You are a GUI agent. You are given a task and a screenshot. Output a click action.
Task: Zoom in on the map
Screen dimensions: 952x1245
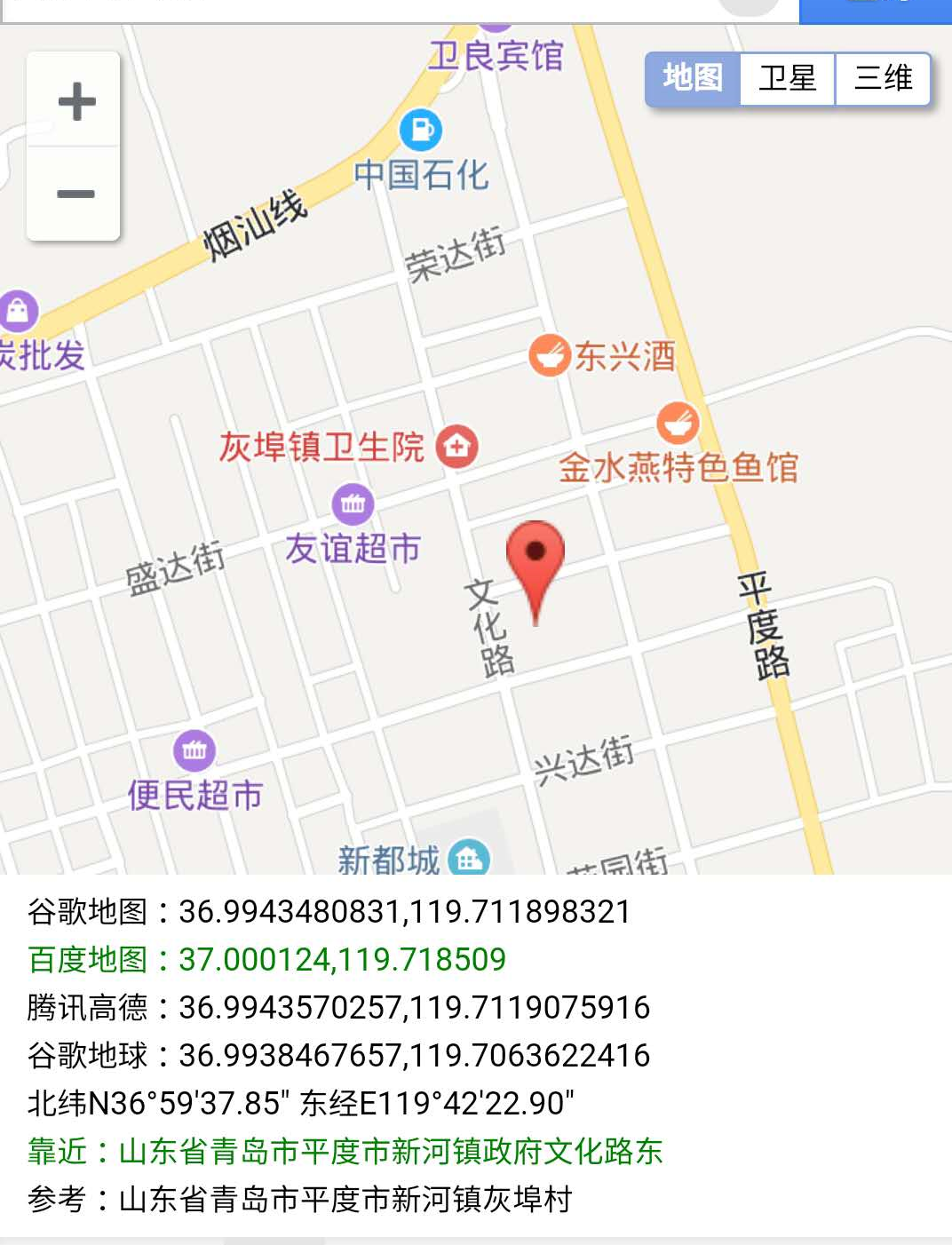(x=75, y=100)
